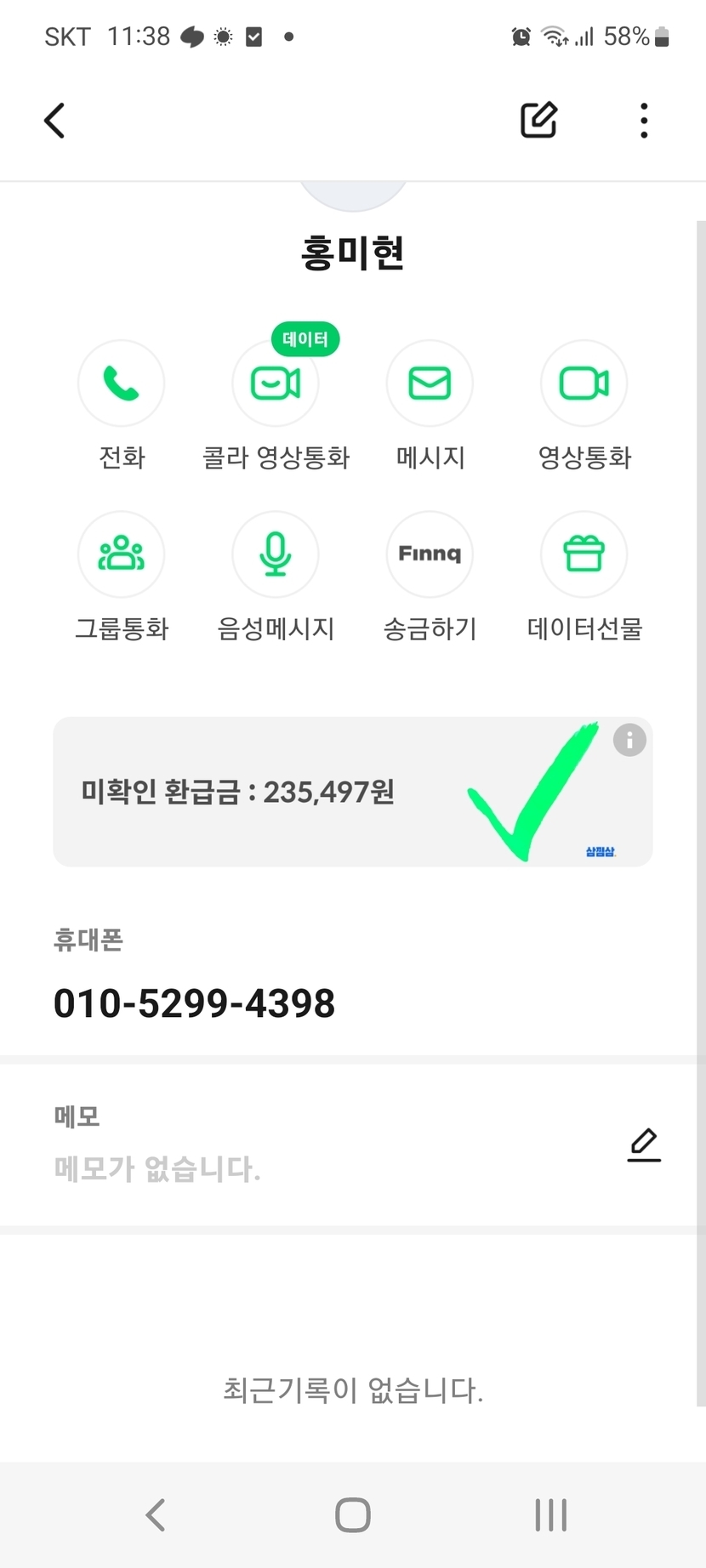Start a 콜라 영상통화 video call

pos(276,383)
